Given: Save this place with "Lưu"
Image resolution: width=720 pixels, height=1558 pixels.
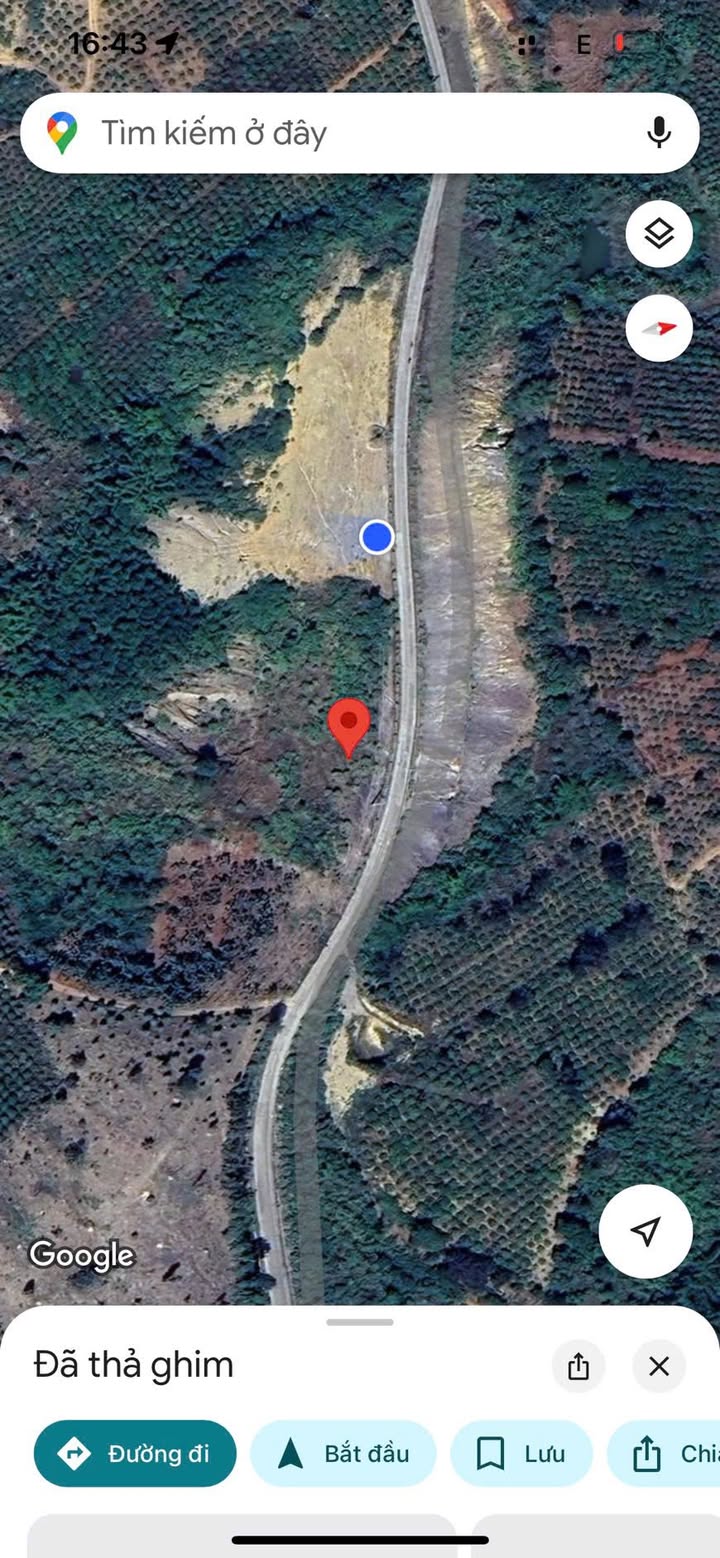Looking at the screenshot, I should click(x=521, y=1453).
